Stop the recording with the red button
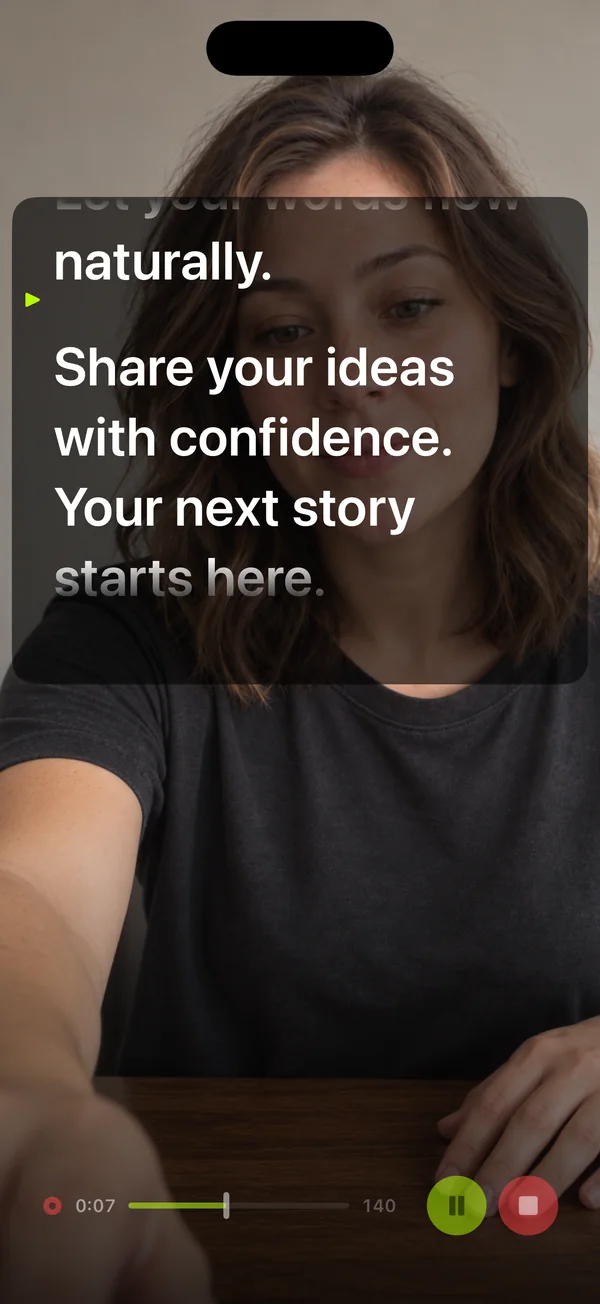Screen dimensions: 600x1304 pos(528,1205)
